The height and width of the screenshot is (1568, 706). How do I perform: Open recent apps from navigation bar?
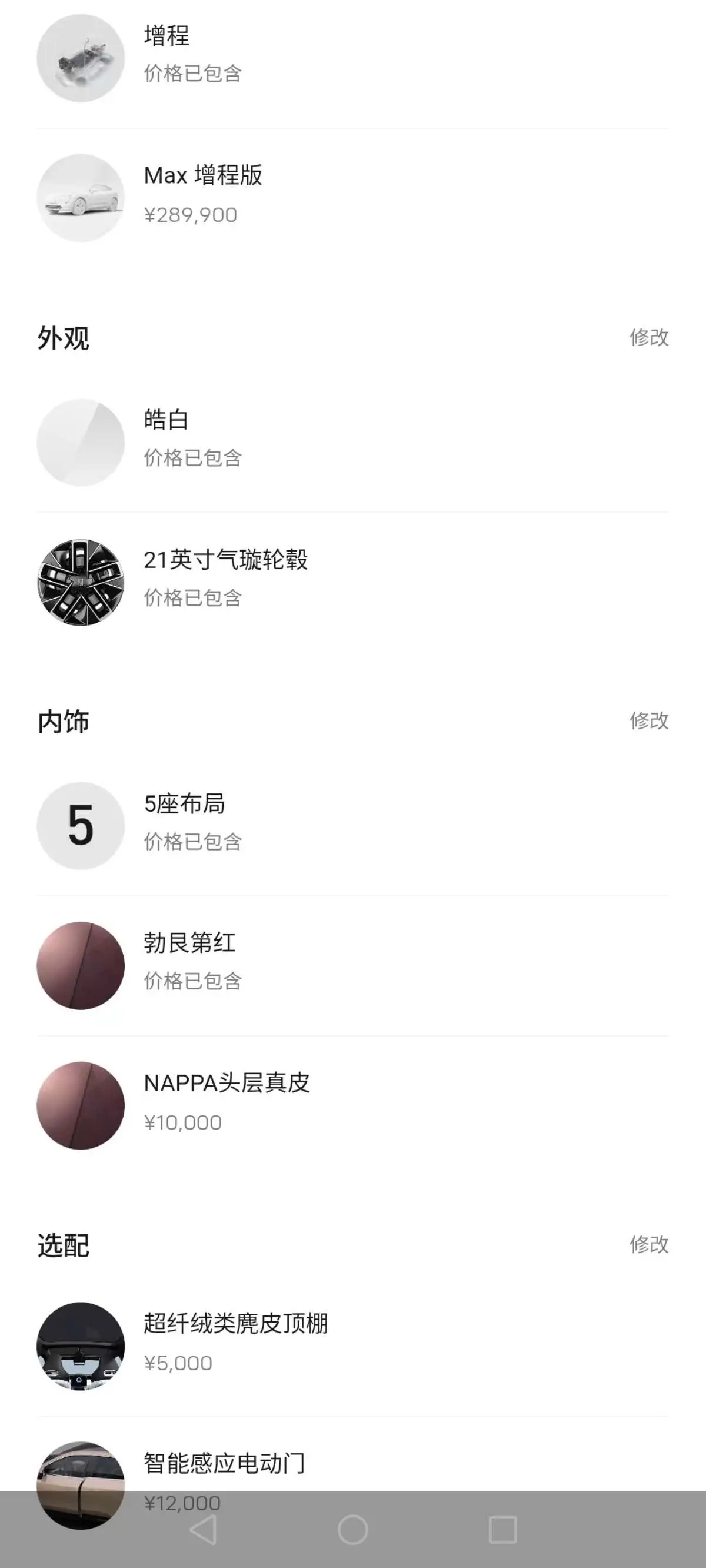[502, 1530]
